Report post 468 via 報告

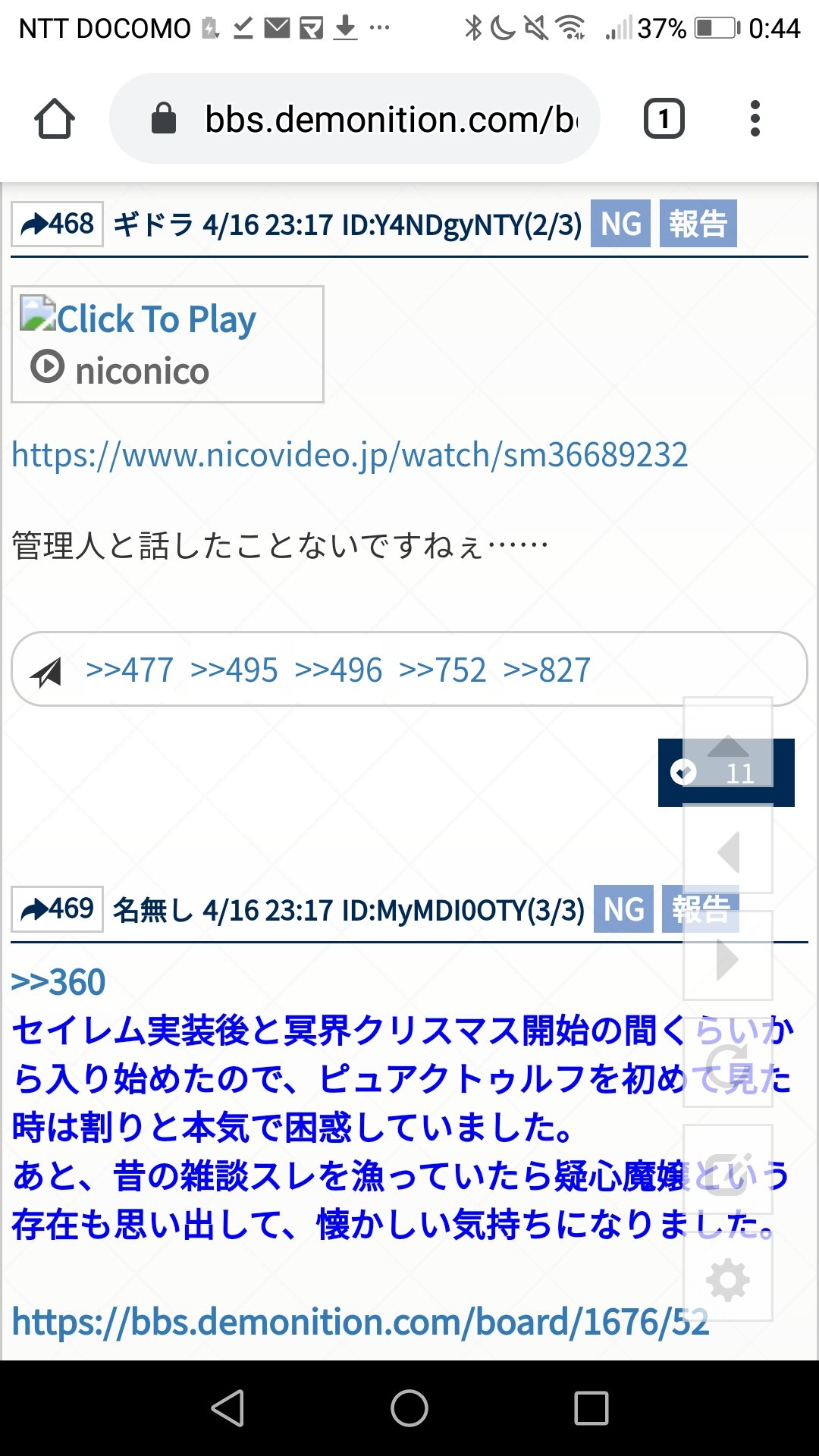click(698, 224)
